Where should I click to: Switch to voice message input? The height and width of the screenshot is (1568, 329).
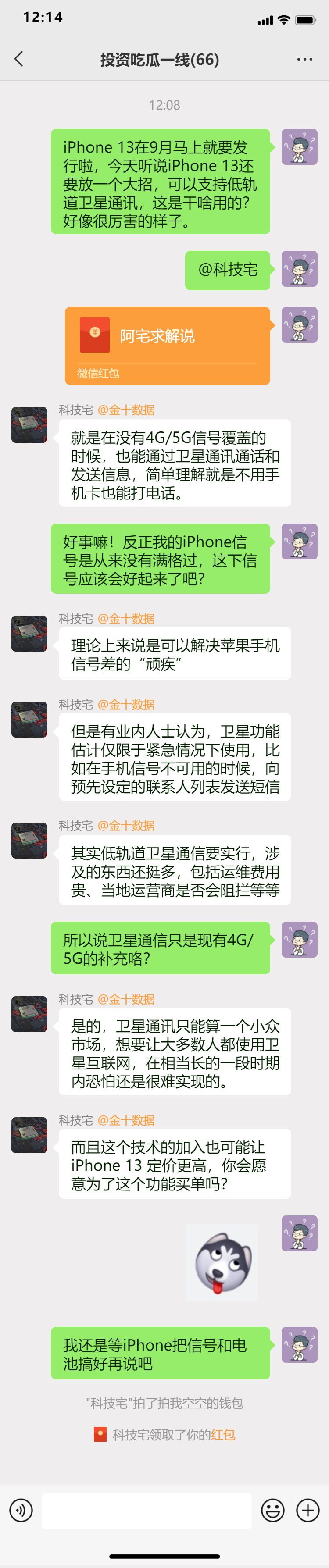21,1510
